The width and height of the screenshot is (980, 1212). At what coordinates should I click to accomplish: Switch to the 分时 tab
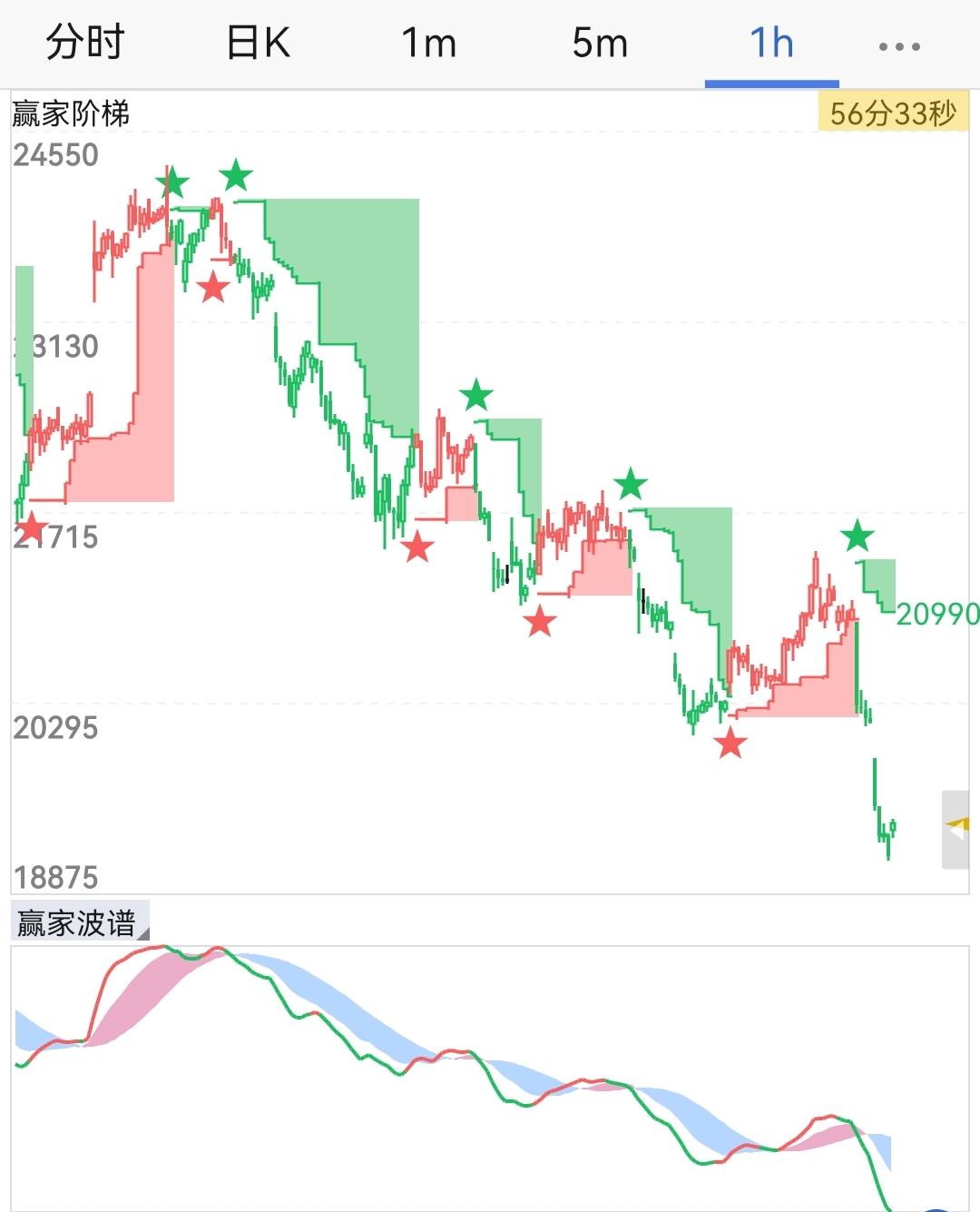tap(84, 42)
